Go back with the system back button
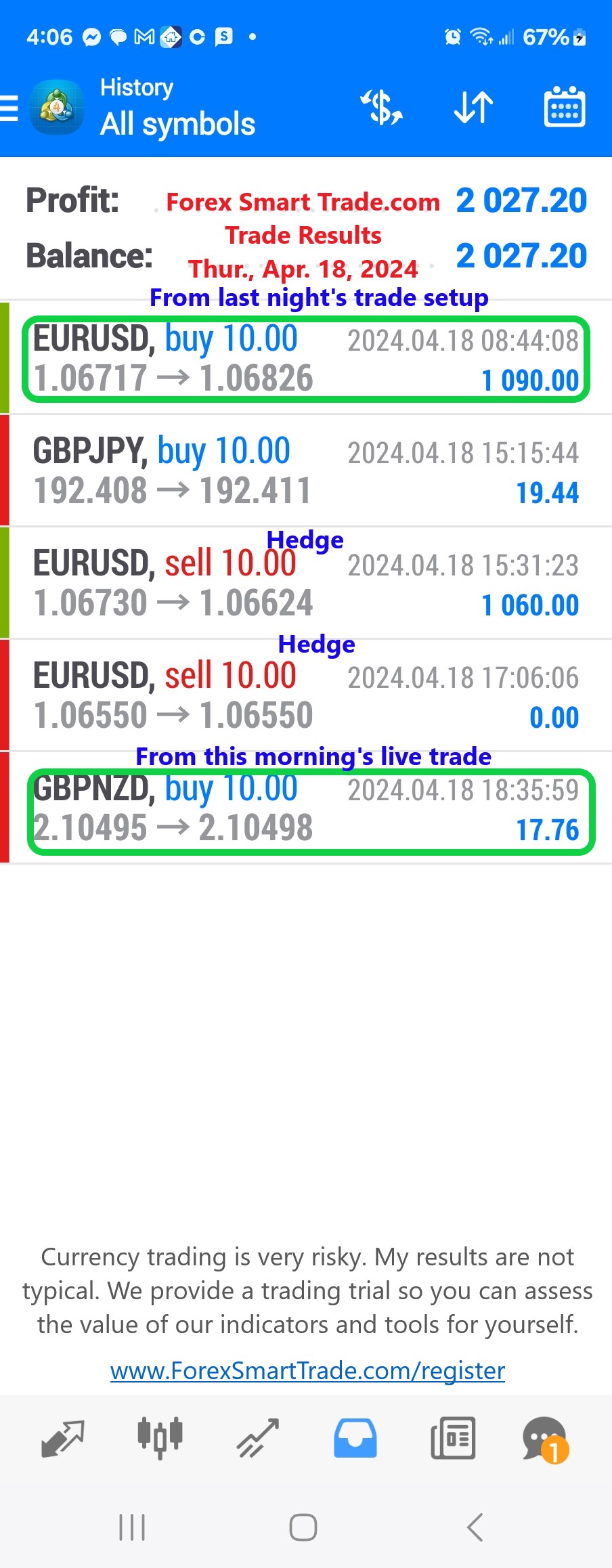 pyautogui.click(x=475, y=1527)
